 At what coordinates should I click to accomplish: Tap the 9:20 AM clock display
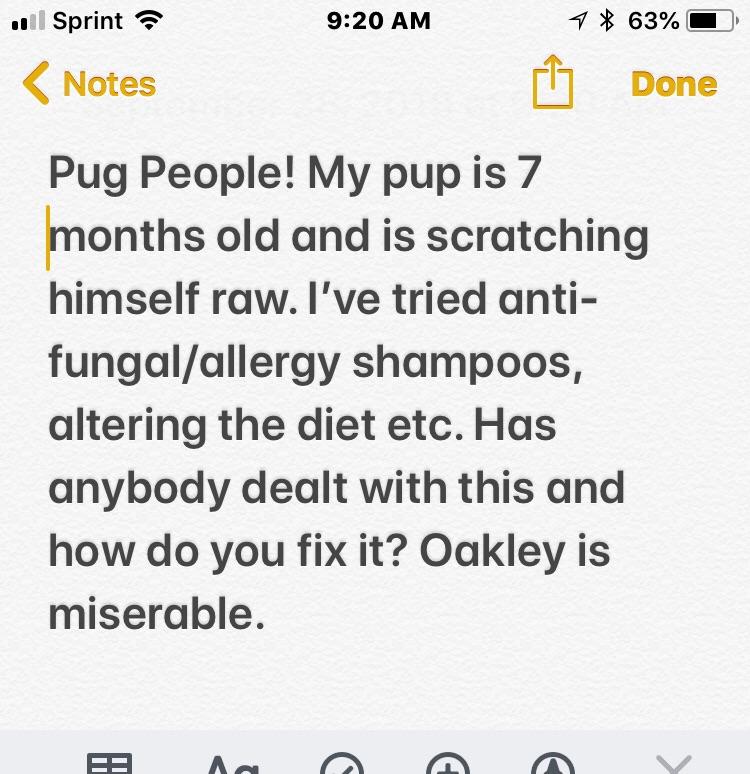(x=379, y=19)
